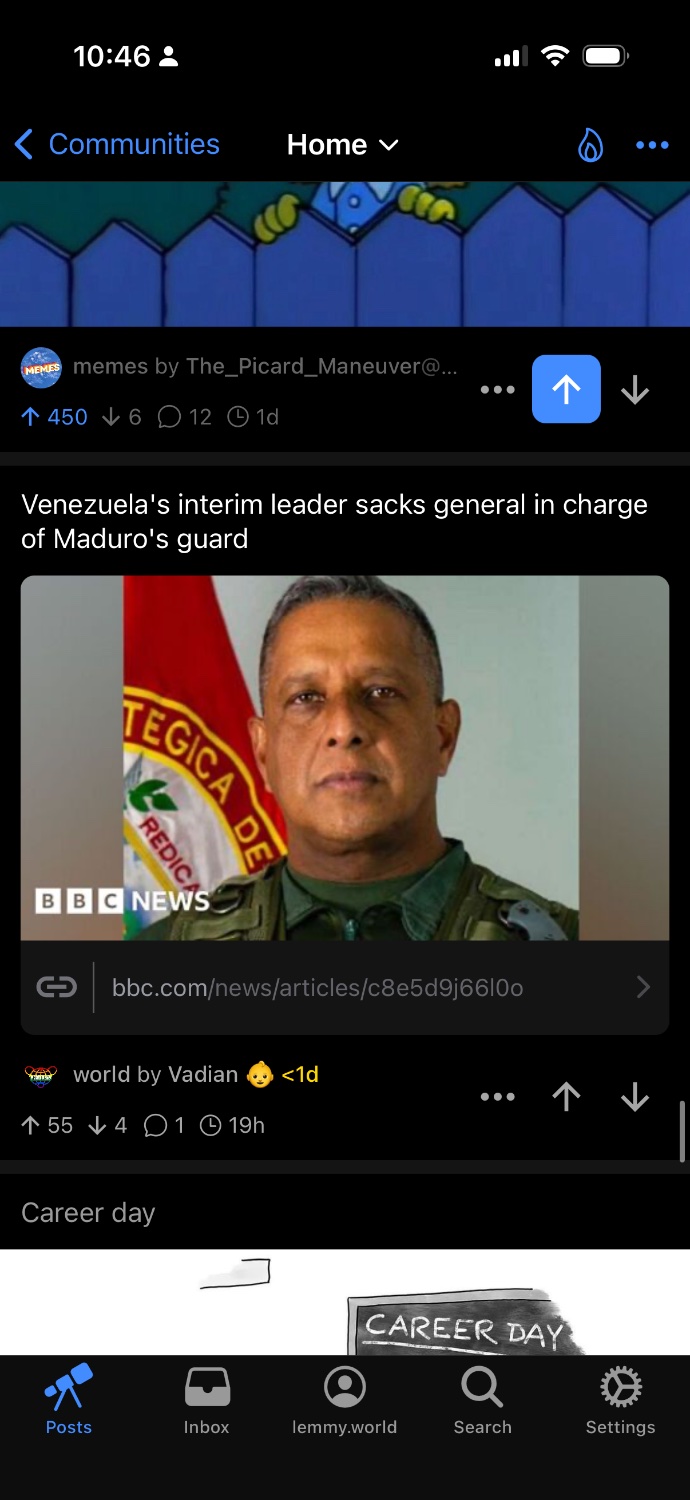Go back to Communities

[x=117, y=145]
